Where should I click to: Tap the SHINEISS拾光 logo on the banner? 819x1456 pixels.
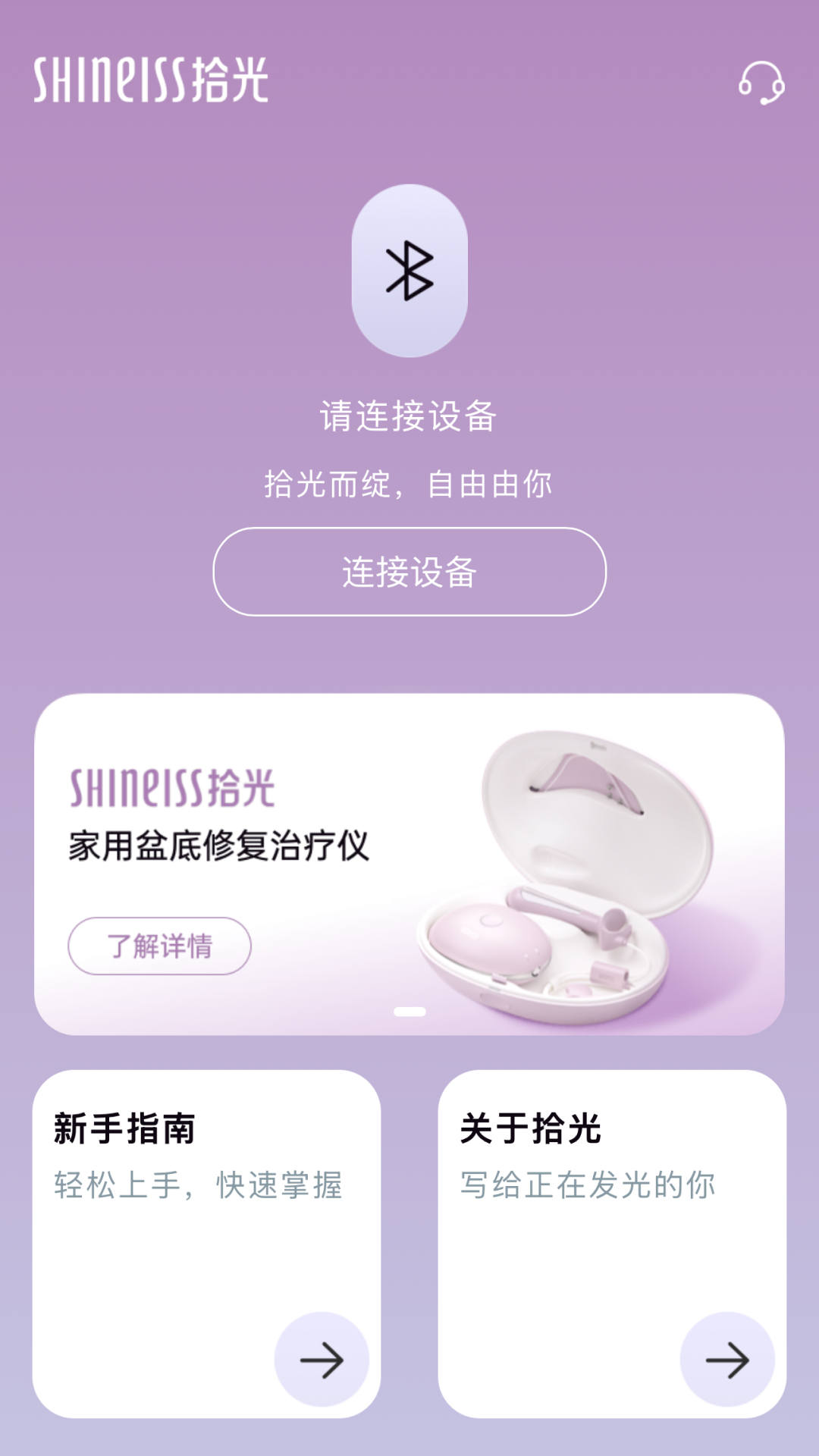[x=173, y=790]
